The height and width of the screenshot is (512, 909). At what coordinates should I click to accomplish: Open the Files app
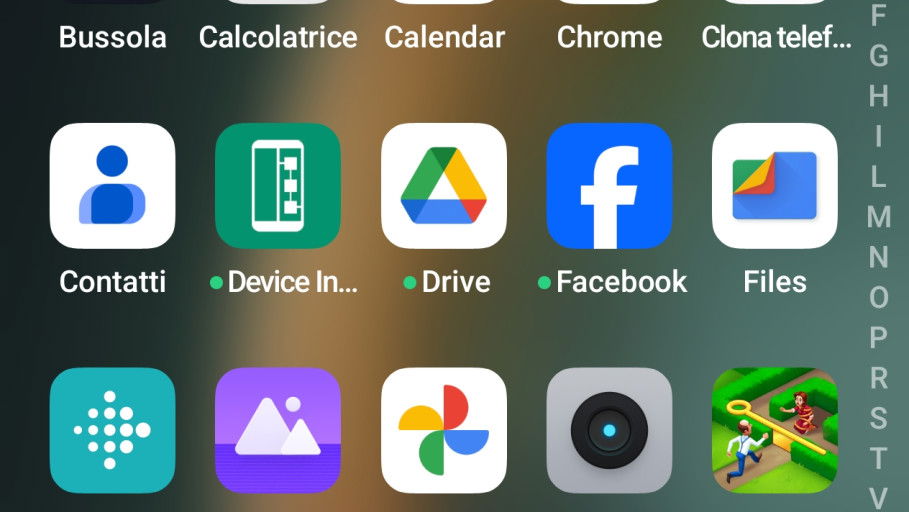(775, 186)
